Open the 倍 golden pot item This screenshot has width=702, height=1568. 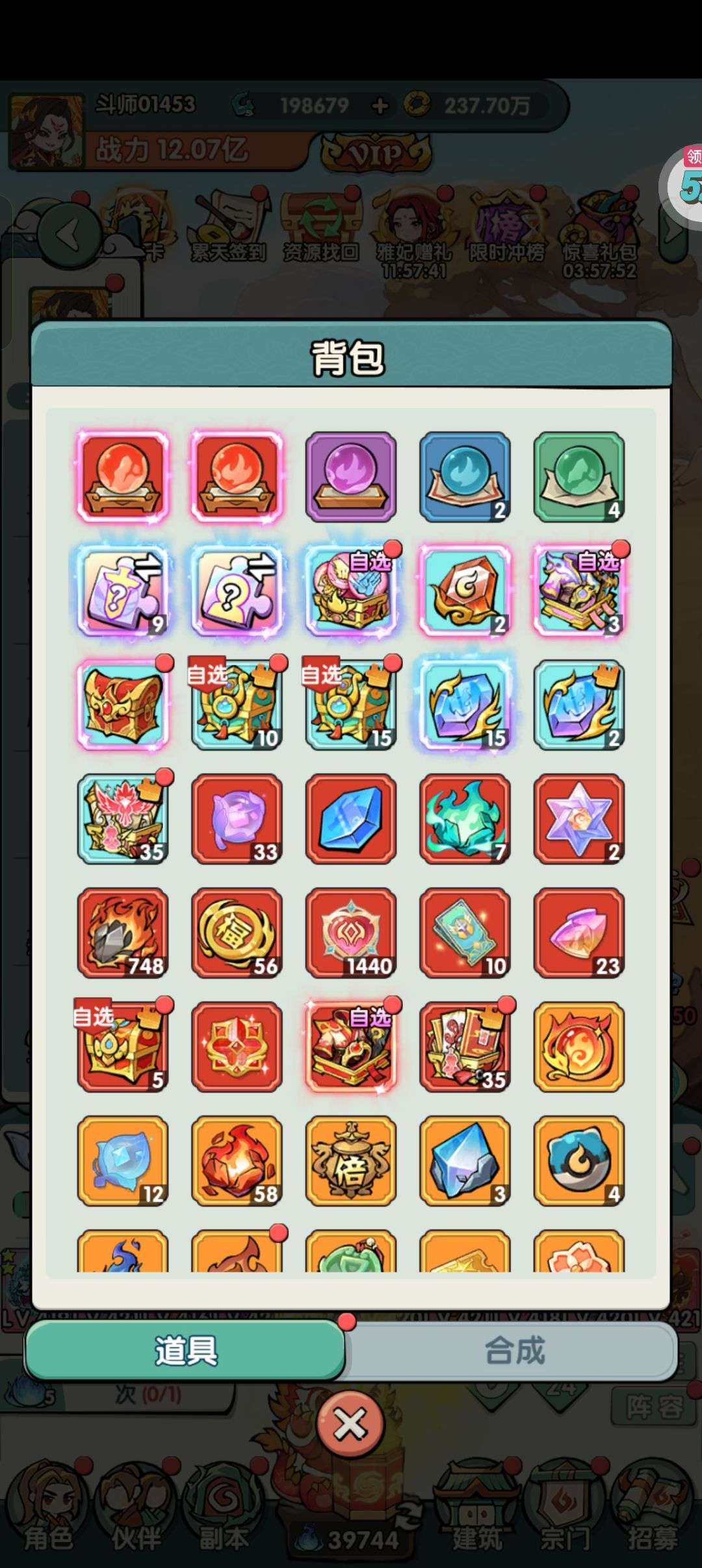pos(350,1161)
